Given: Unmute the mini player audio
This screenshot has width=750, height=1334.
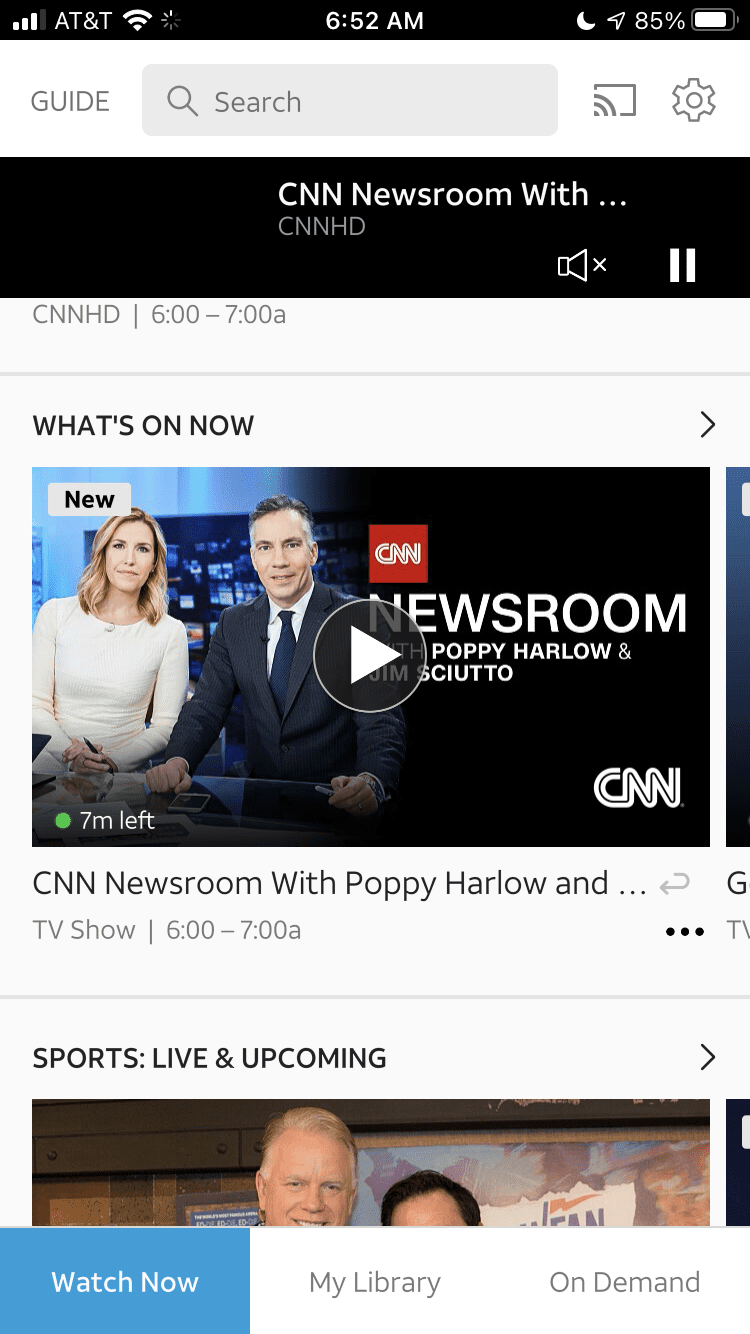Looking at the screenshot, I should coord(582,265).
